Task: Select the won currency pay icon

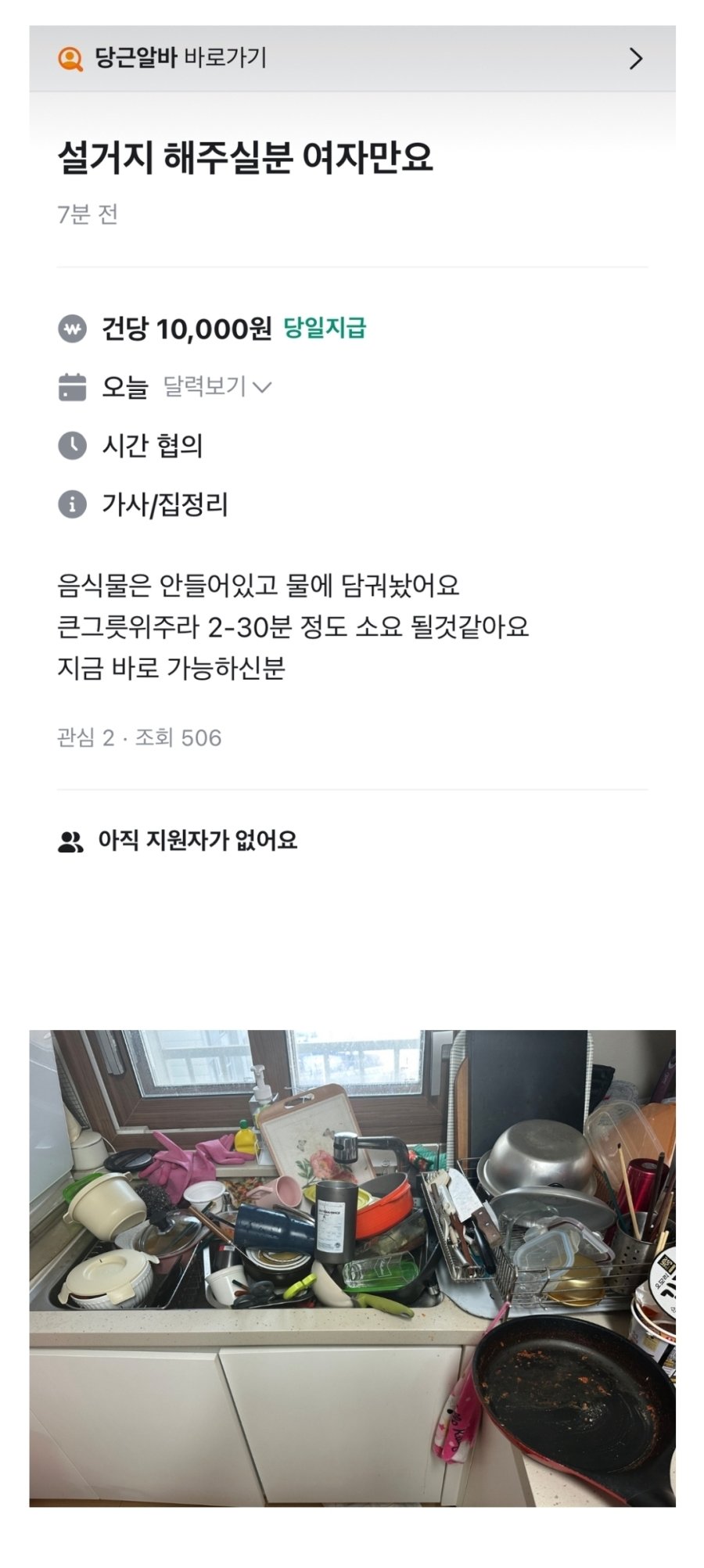Action: (74, 328)
